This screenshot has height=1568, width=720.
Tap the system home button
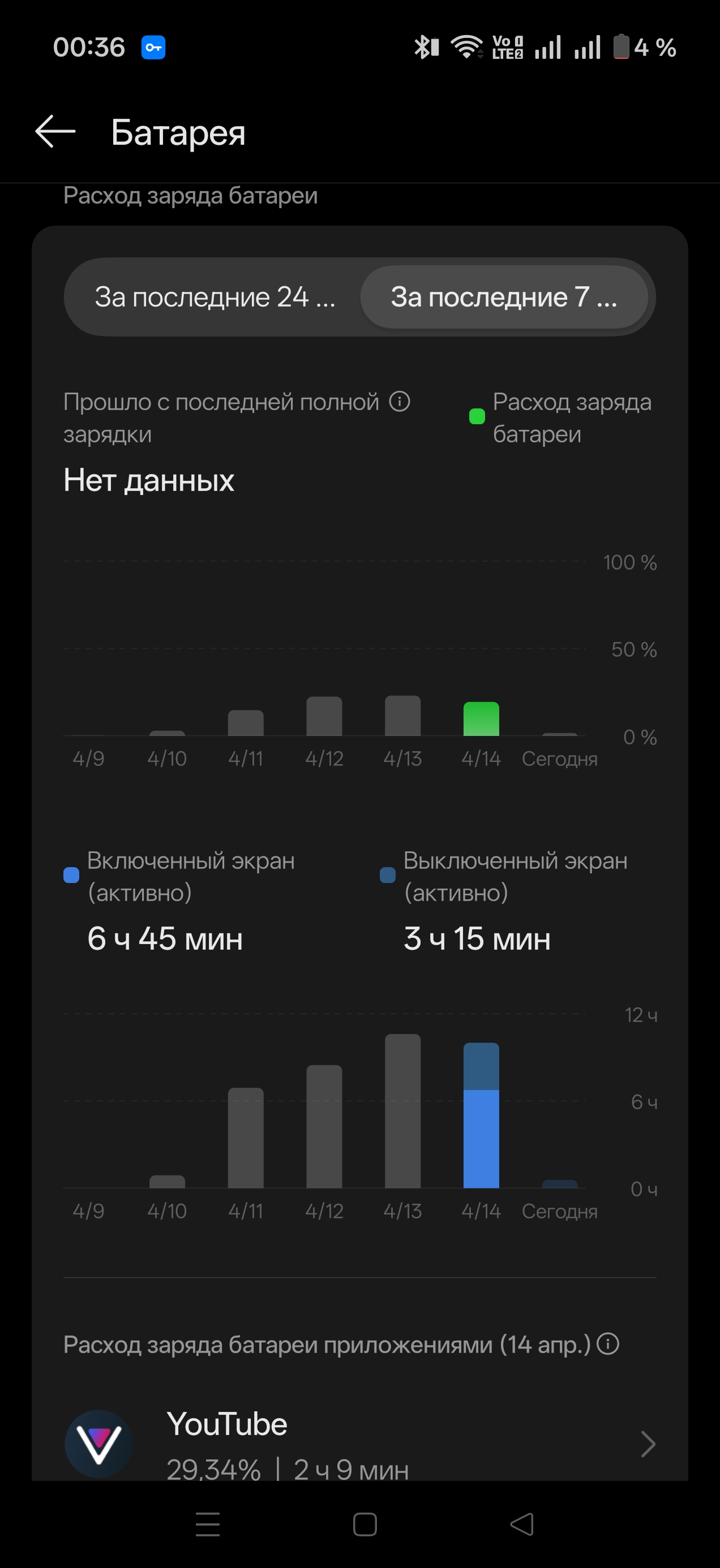365,1524
